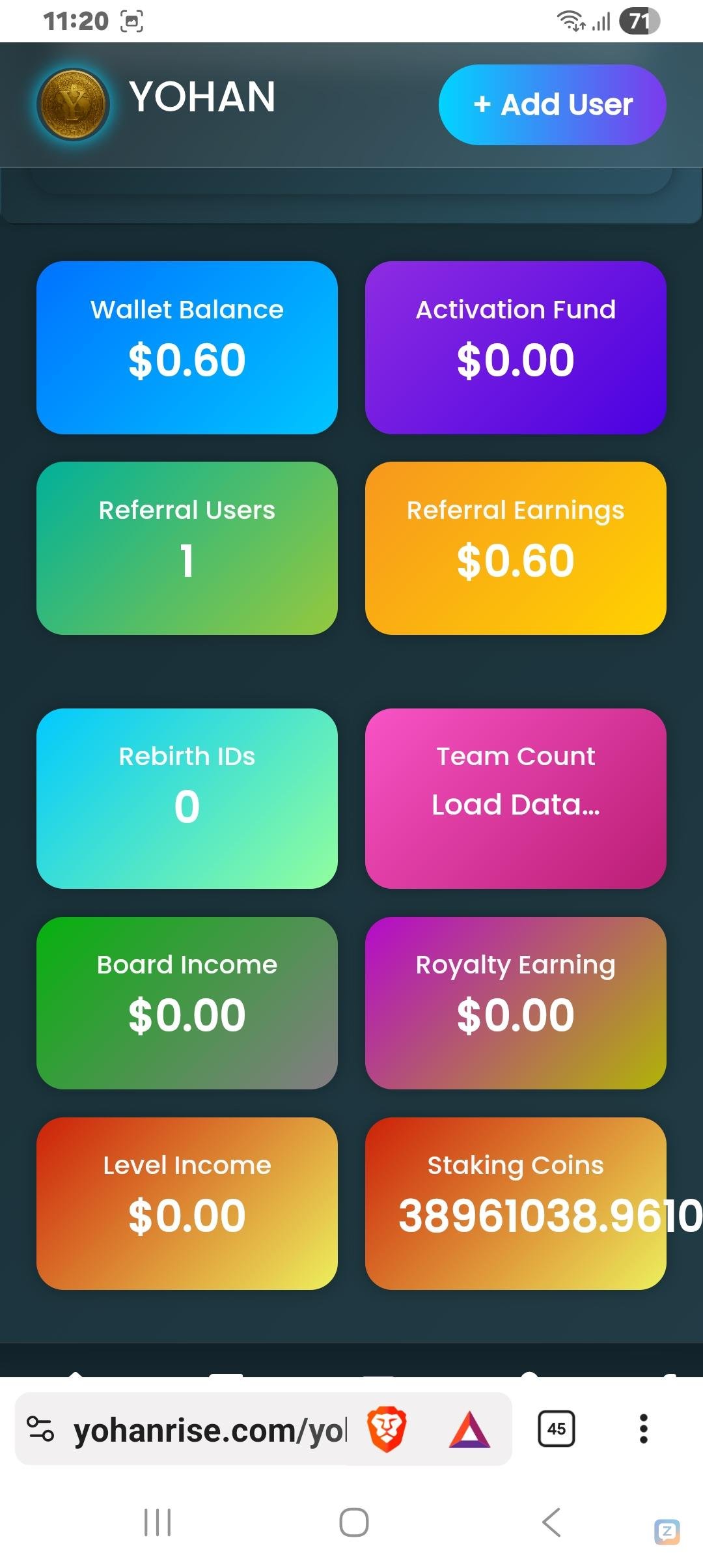The height and width of the screenshot is (1568, 703).
Task: Load data on the Team Count card
Action: pos(516,805)
